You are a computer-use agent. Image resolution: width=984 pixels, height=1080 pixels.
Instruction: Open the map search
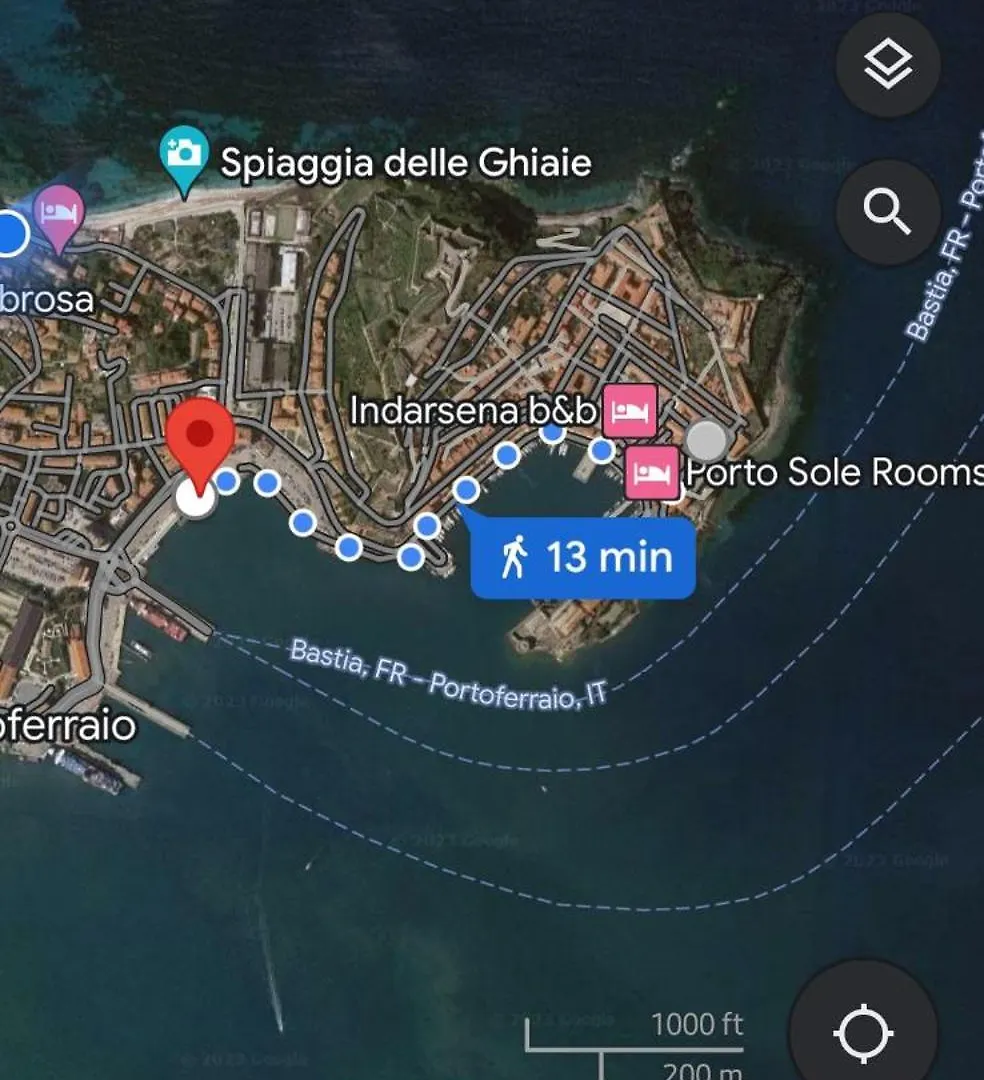887,212
